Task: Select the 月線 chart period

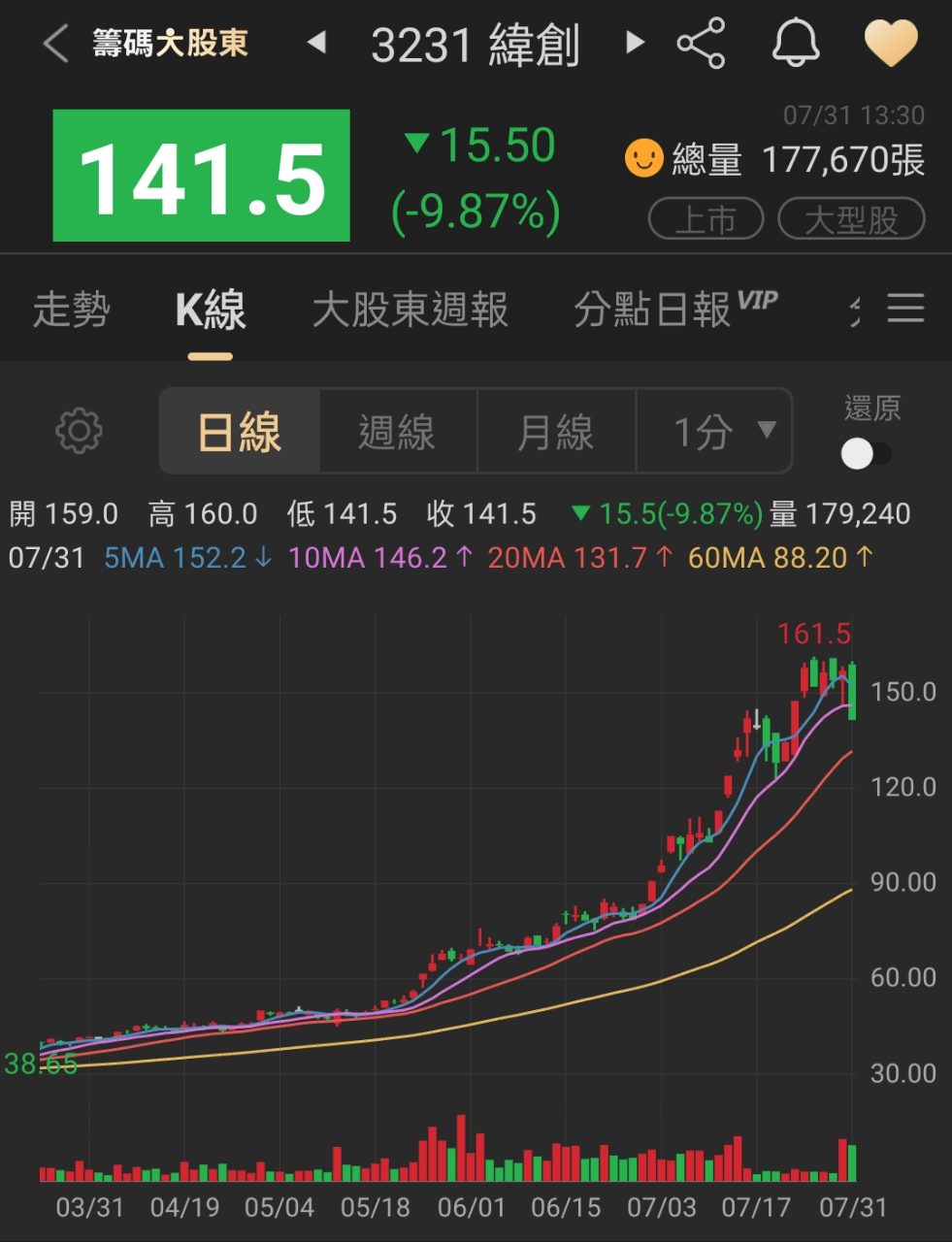Action: coord(555,432)
